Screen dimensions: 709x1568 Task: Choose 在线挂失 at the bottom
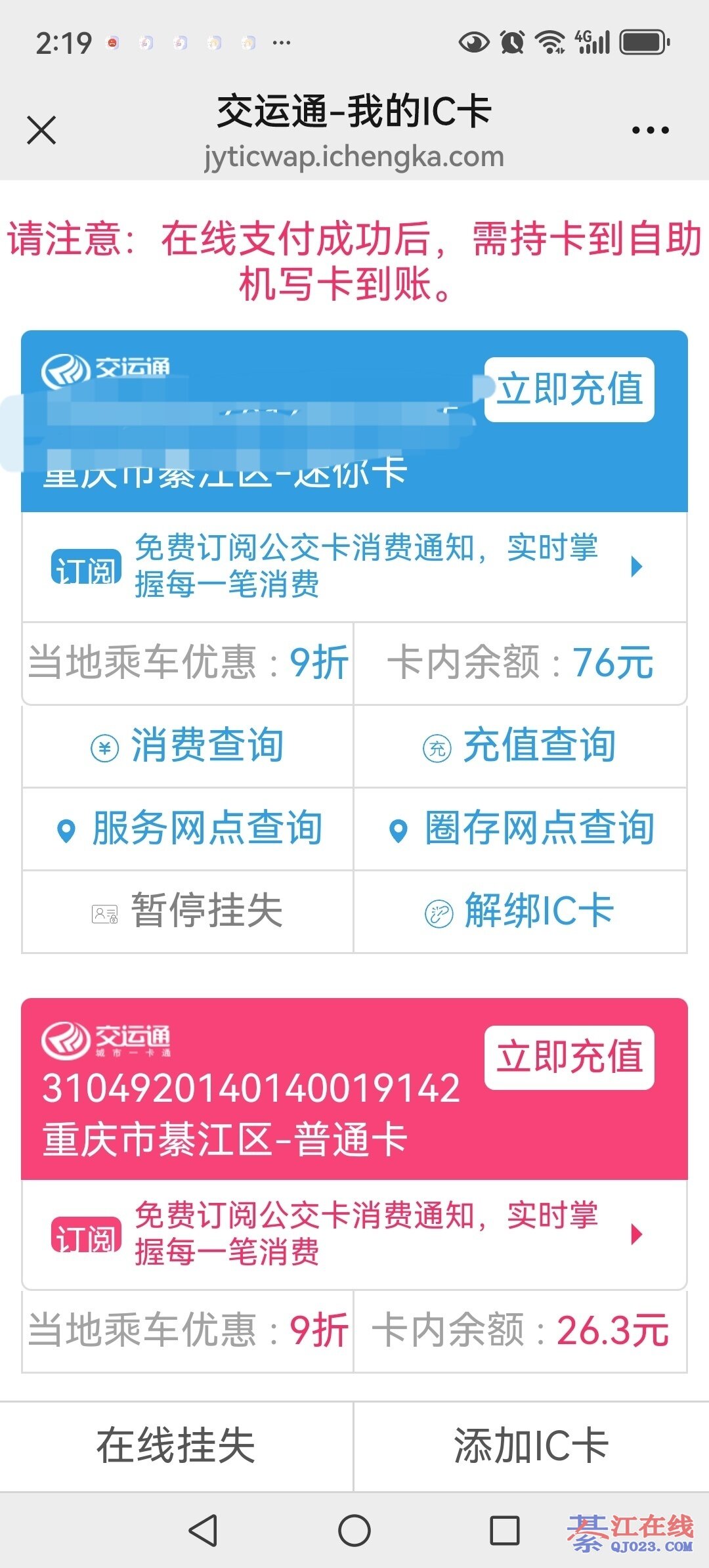(176, 1446)
